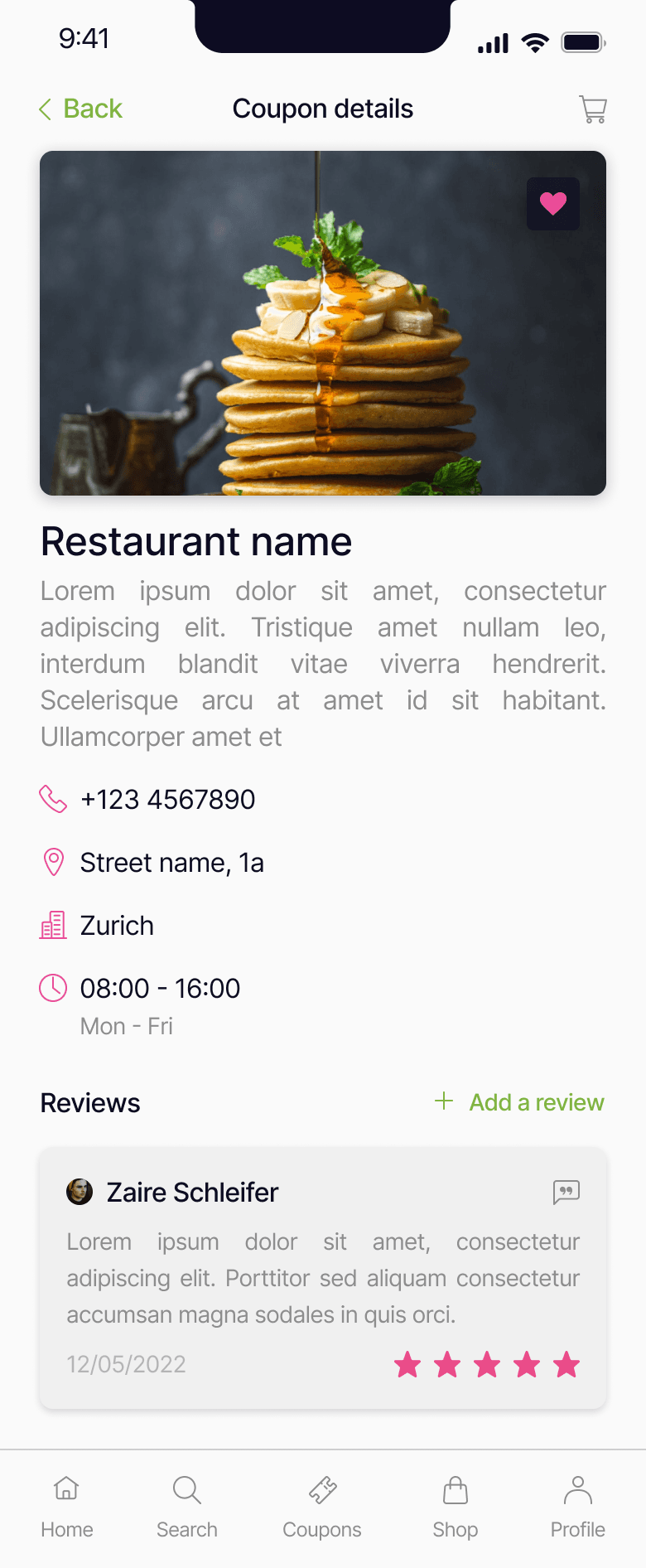Click the location pin icon

point(53,862)
